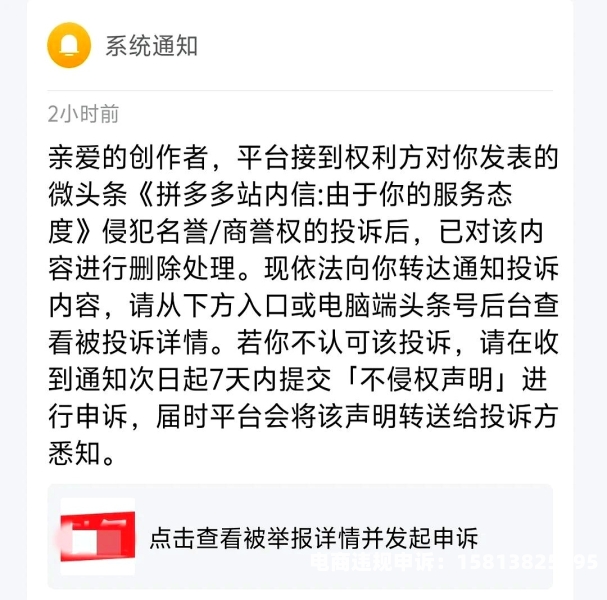Tap the 系统通知 bell avatar

(69, 45)
